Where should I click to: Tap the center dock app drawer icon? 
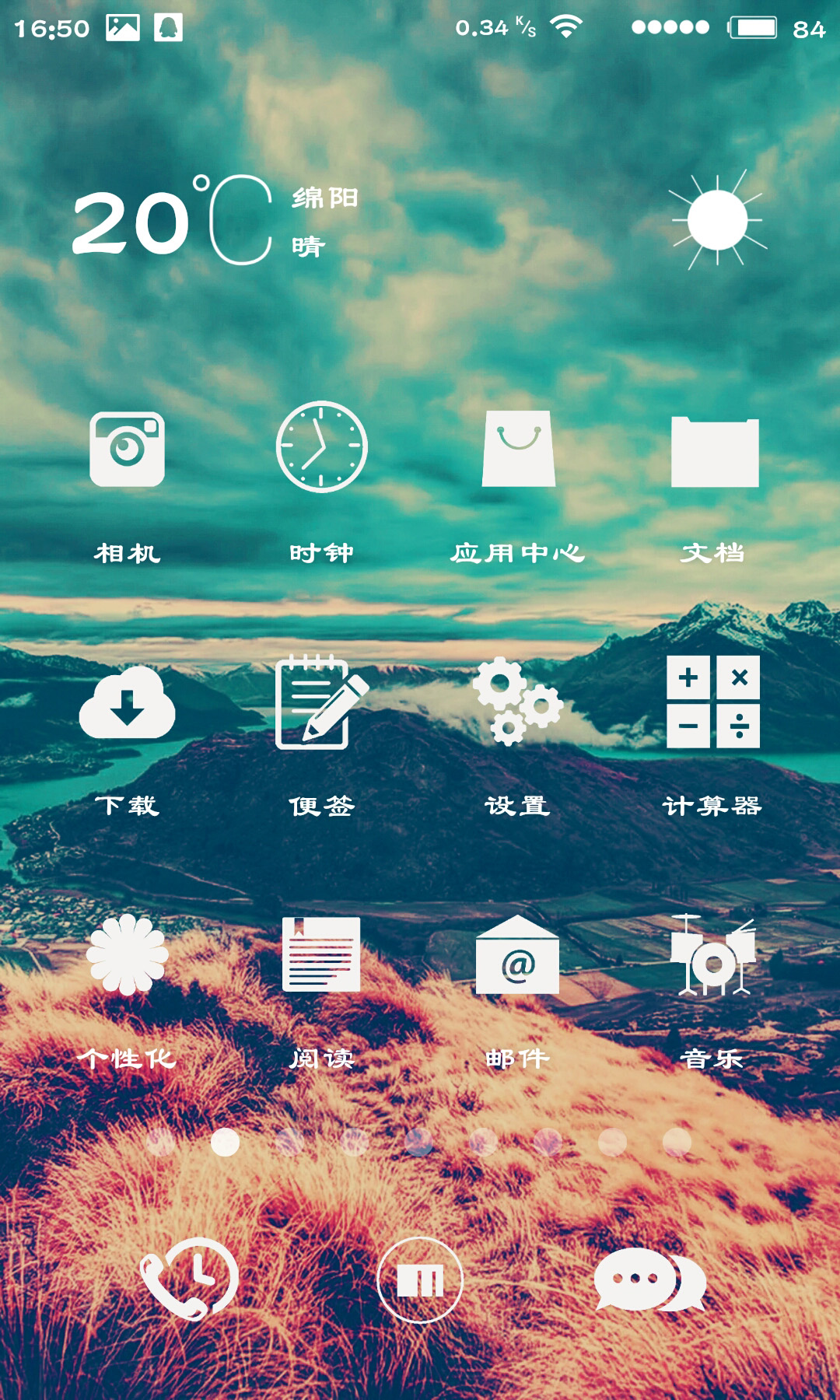[420, 1279]
